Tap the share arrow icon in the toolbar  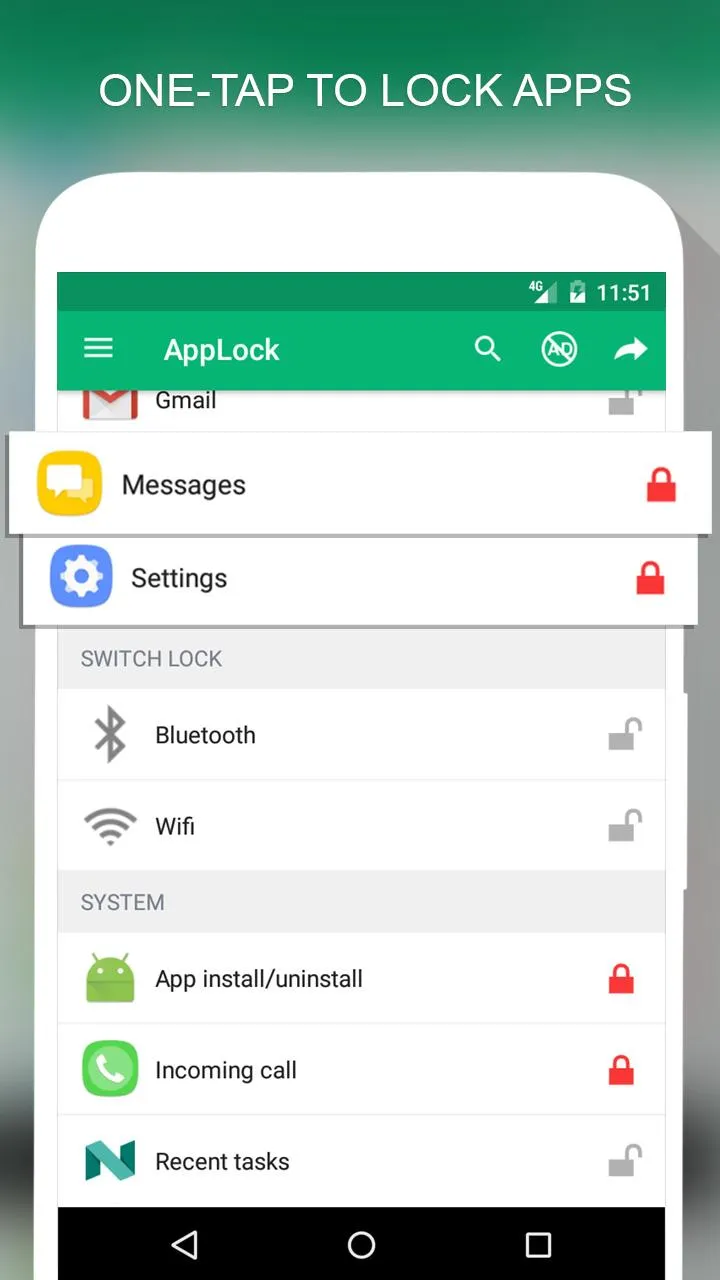pyautogui.click(x=631, y=349)
